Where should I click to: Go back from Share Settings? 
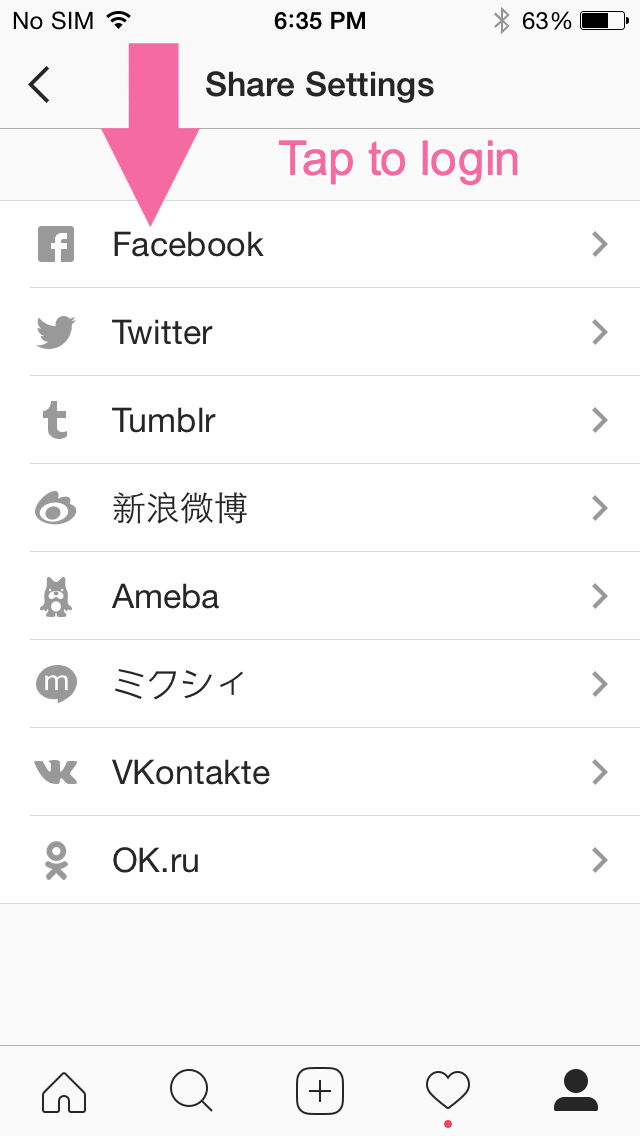40,85
